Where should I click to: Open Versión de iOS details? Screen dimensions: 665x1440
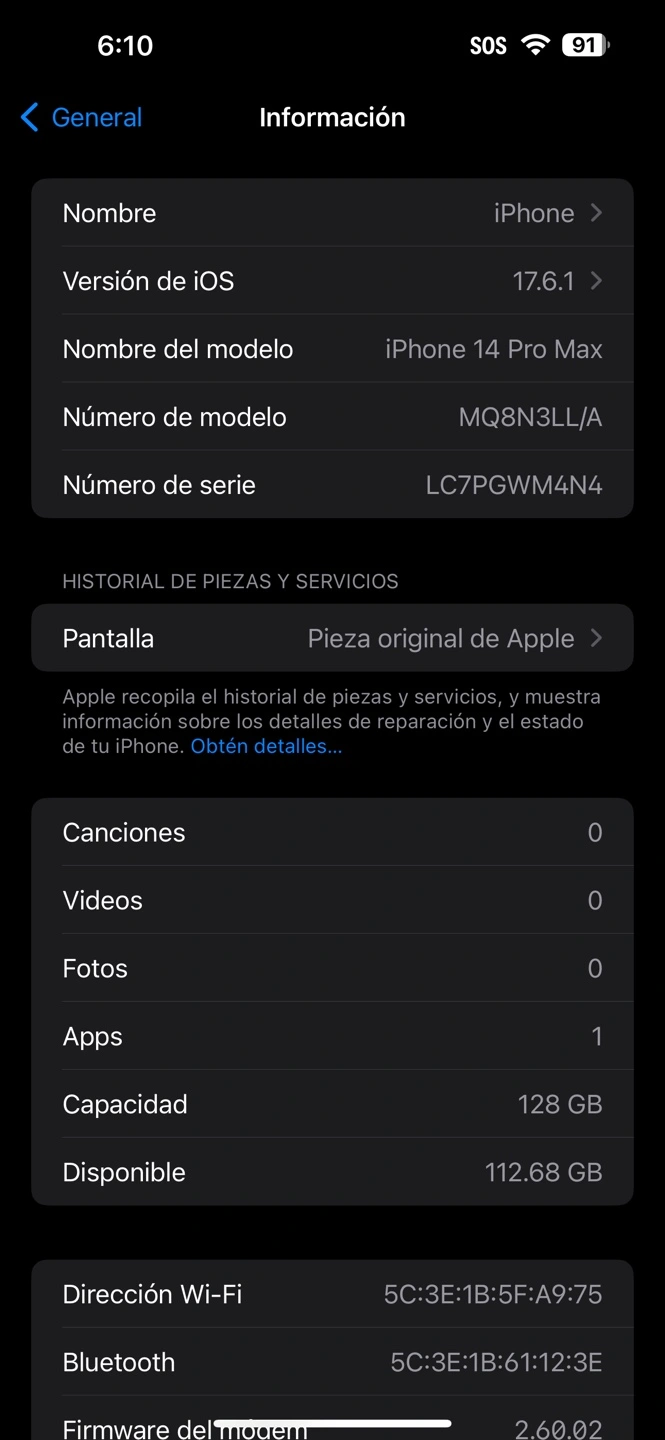(332, 281)
